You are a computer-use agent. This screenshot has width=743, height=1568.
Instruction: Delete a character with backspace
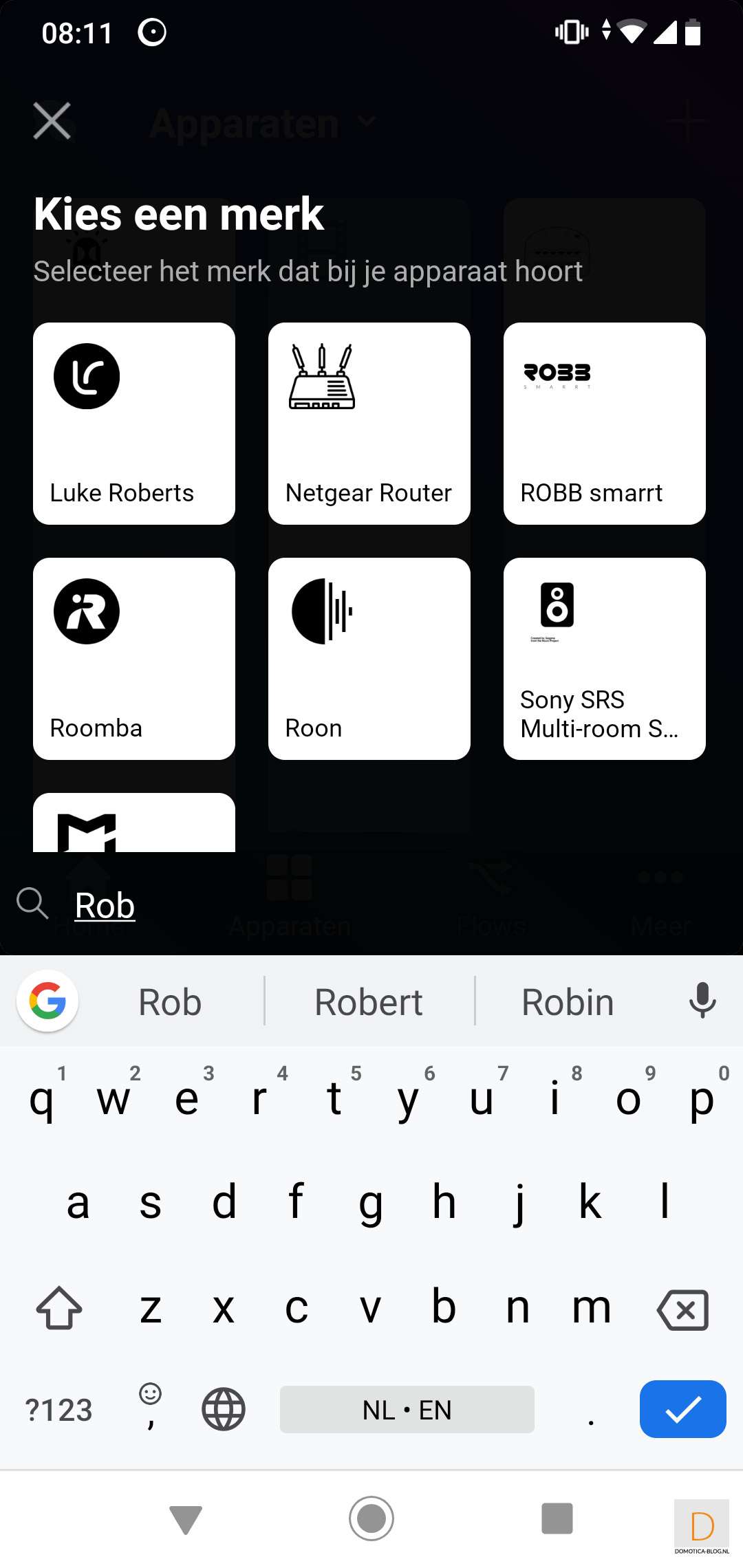(x=682, y=1309)
